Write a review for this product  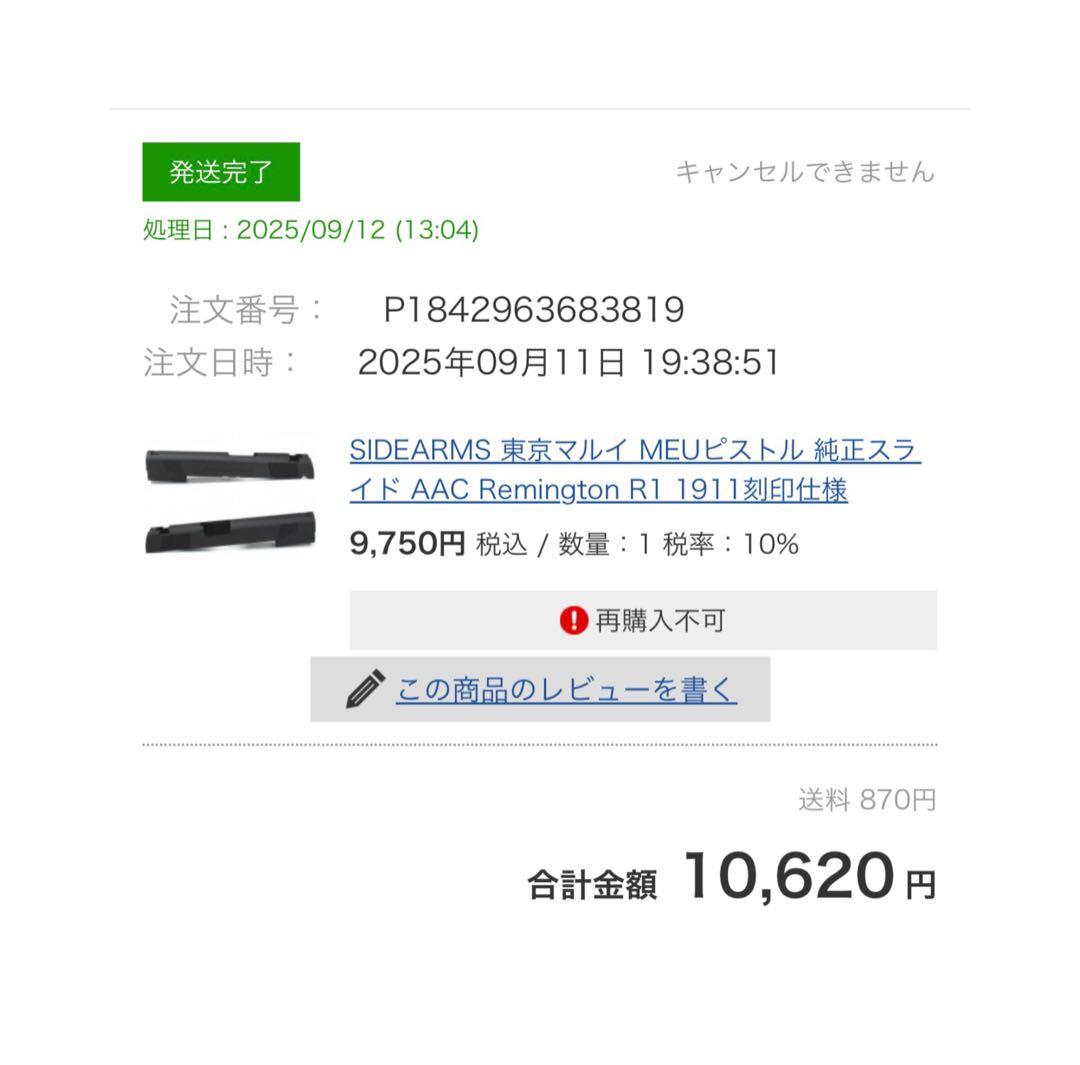click(x=566, y=689)
